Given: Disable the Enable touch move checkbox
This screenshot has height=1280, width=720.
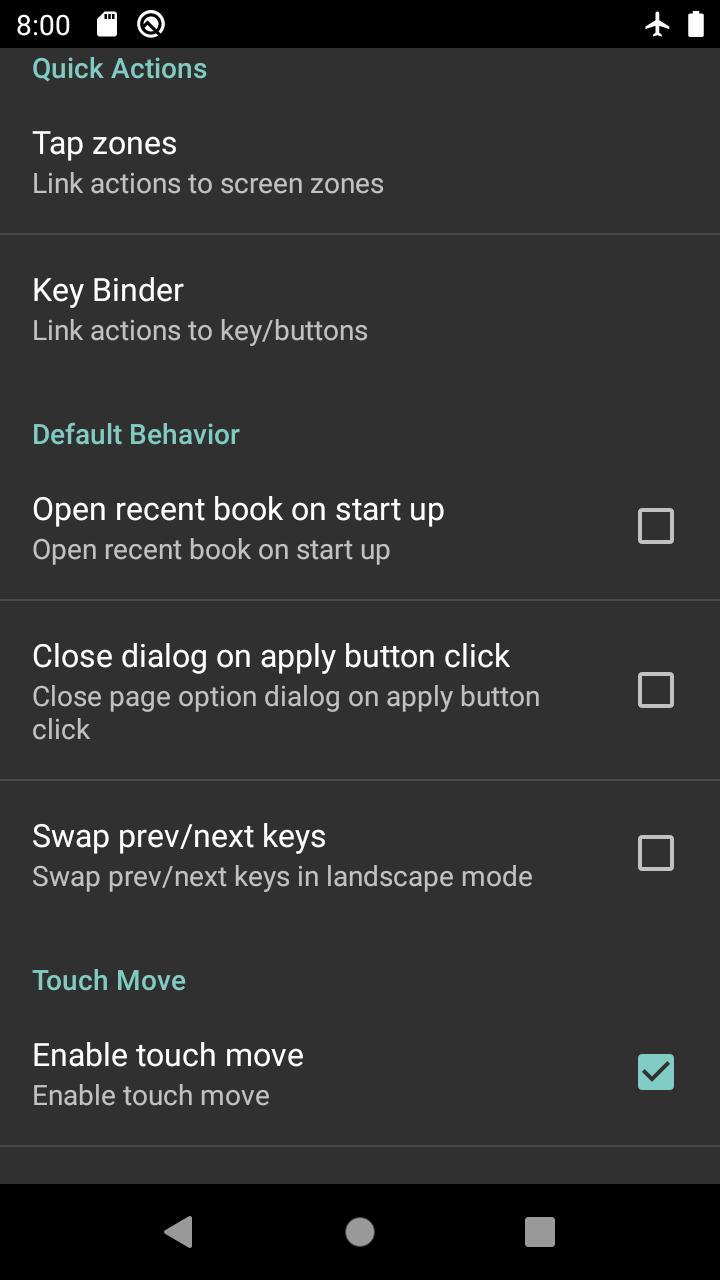Looking at the screenshot, I should (655, 1071).
